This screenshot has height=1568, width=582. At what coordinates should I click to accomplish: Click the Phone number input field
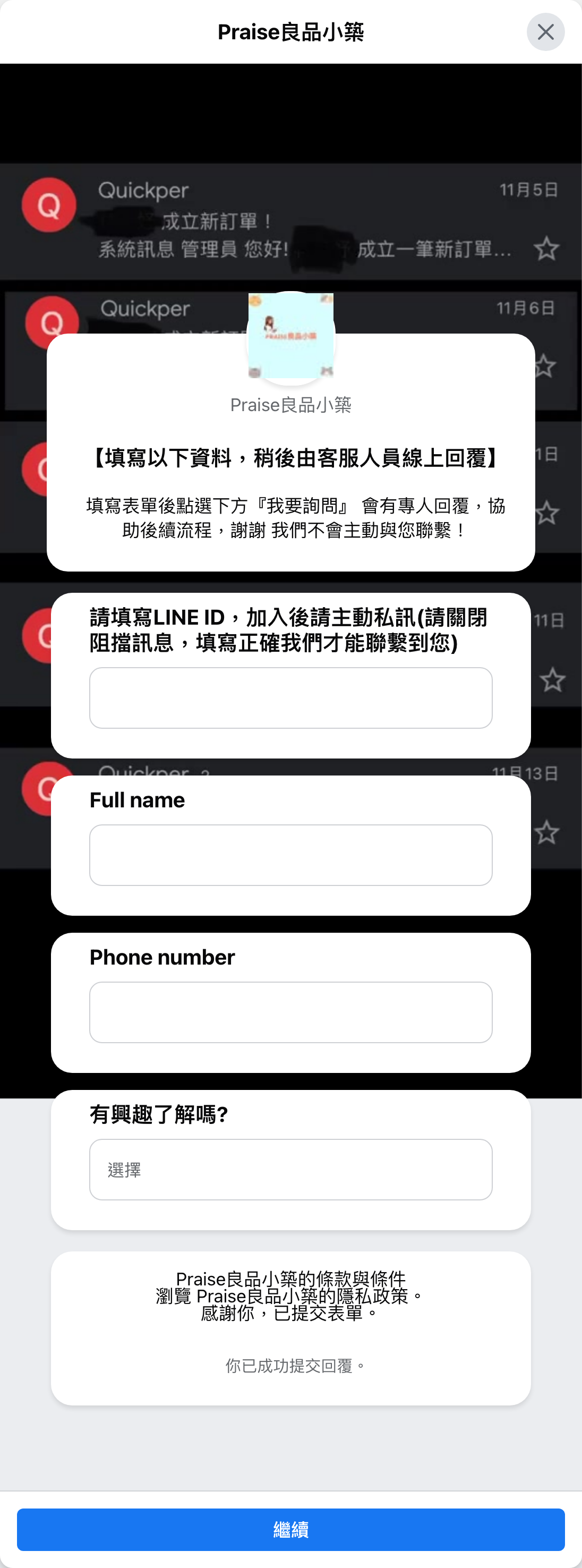[290, 1012]
